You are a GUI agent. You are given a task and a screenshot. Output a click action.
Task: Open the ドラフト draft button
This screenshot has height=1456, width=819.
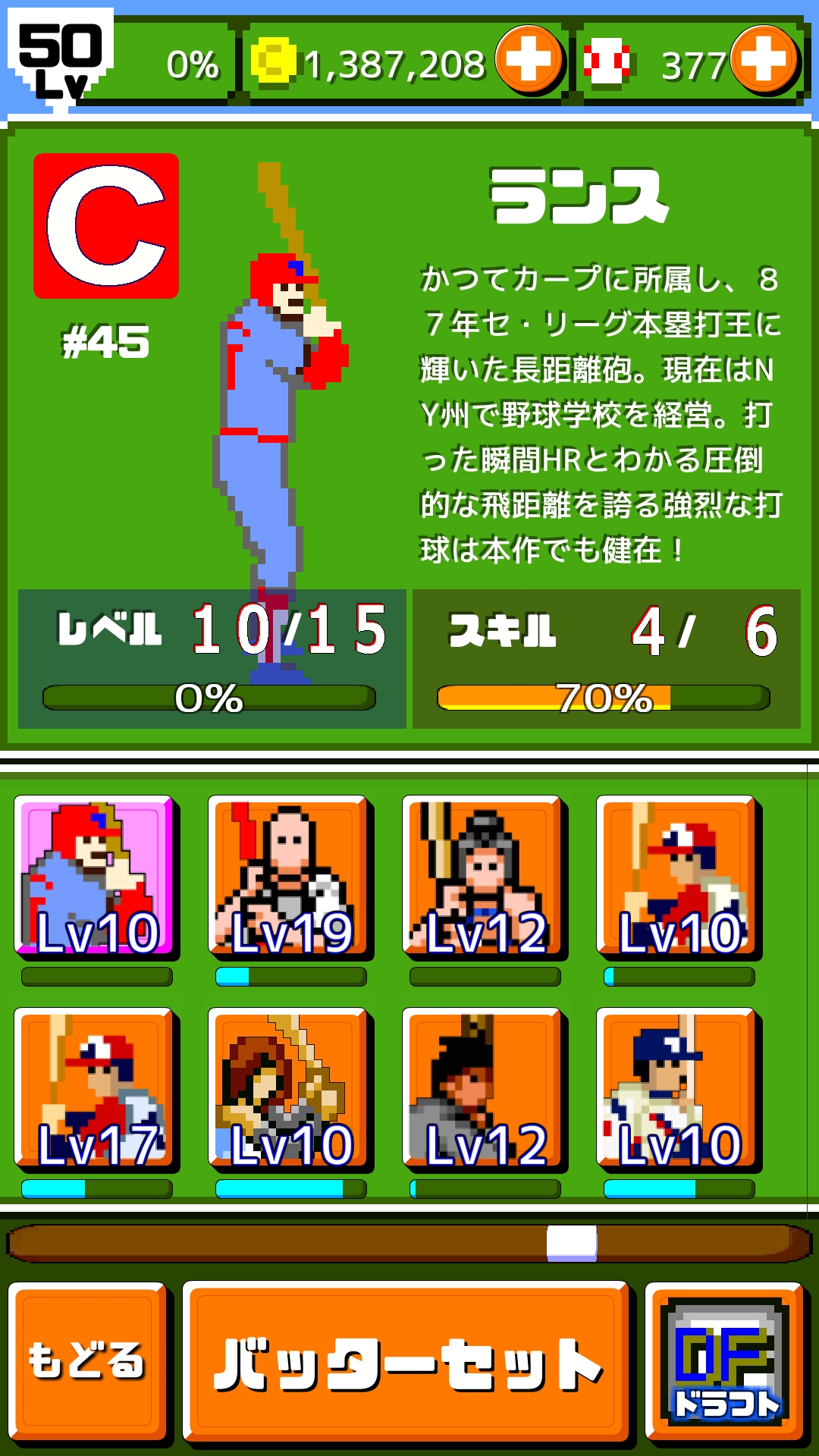point(725,1361)
